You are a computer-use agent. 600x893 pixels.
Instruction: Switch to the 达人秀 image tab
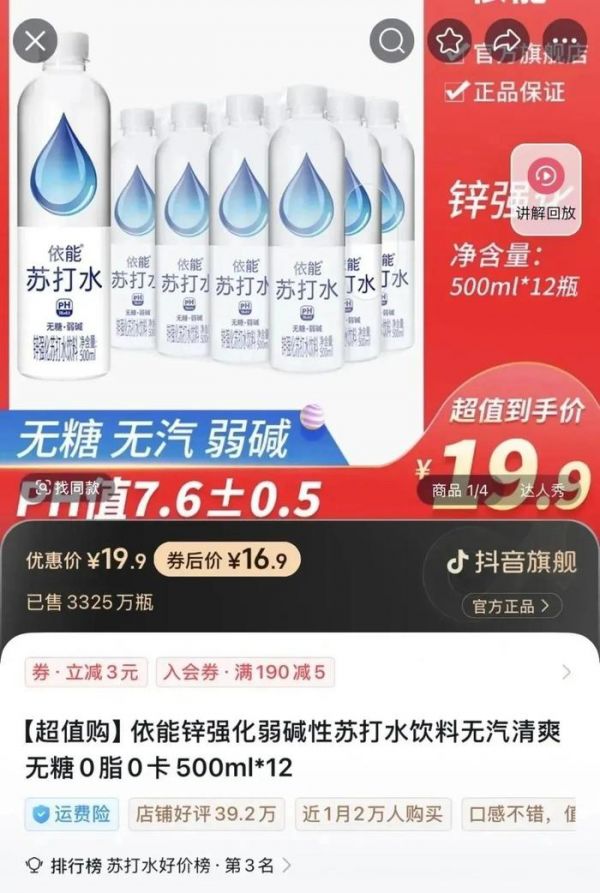coord(543,490)
